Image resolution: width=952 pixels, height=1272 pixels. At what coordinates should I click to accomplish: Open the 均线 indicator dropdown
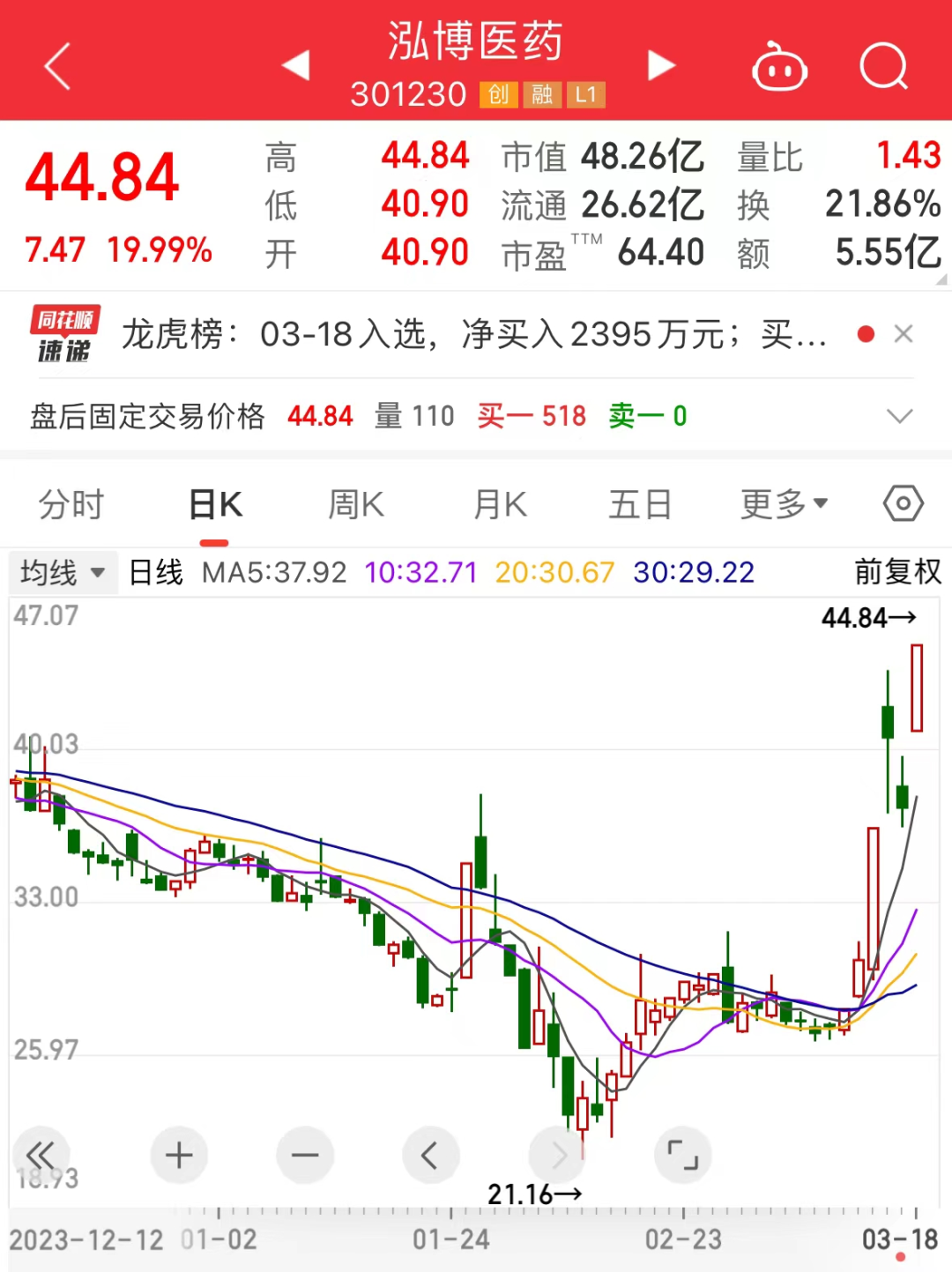tap(63, 573)
